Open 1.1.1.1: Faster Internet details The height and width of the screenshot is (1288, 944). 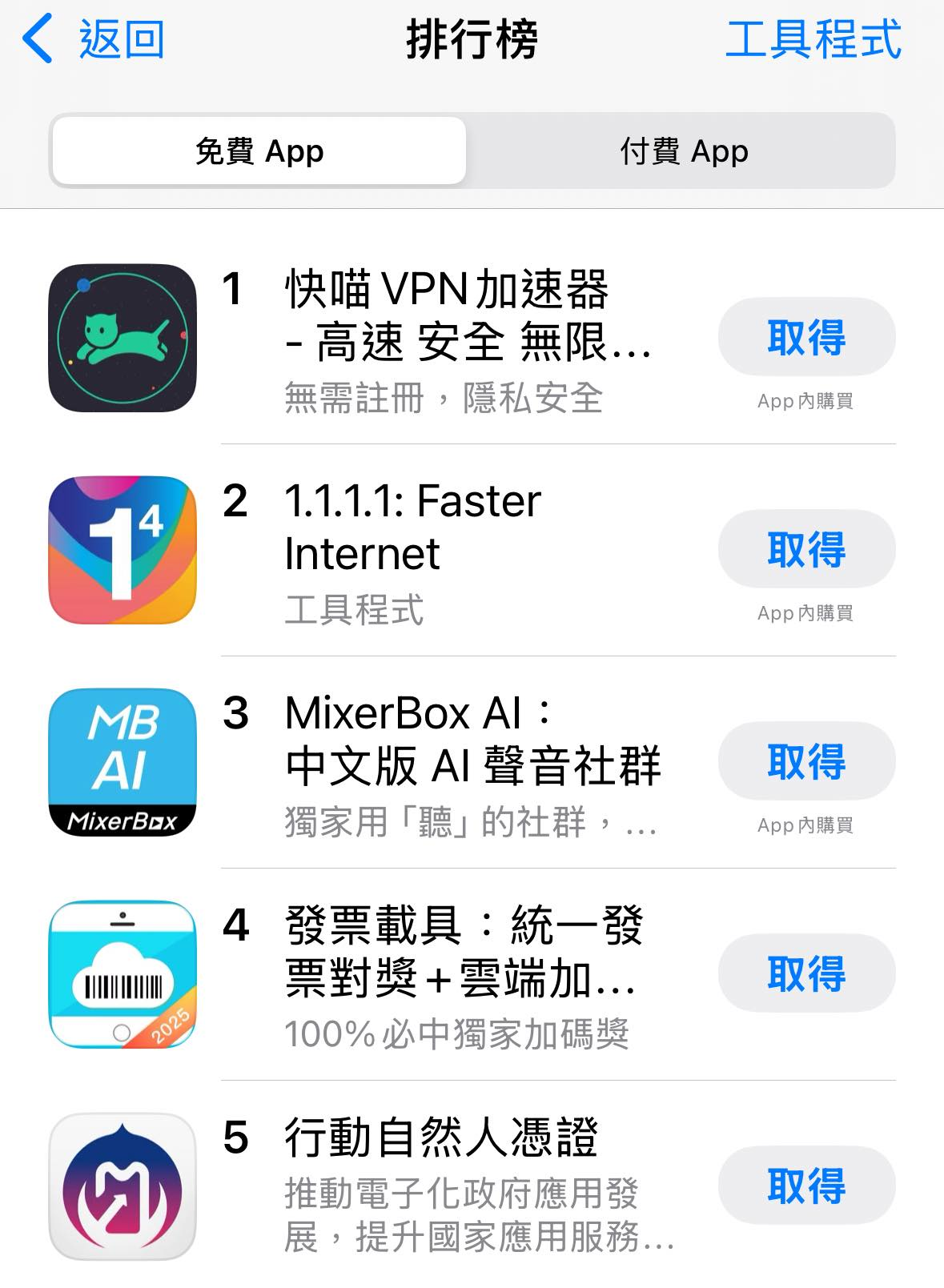[x=412, y=527]
